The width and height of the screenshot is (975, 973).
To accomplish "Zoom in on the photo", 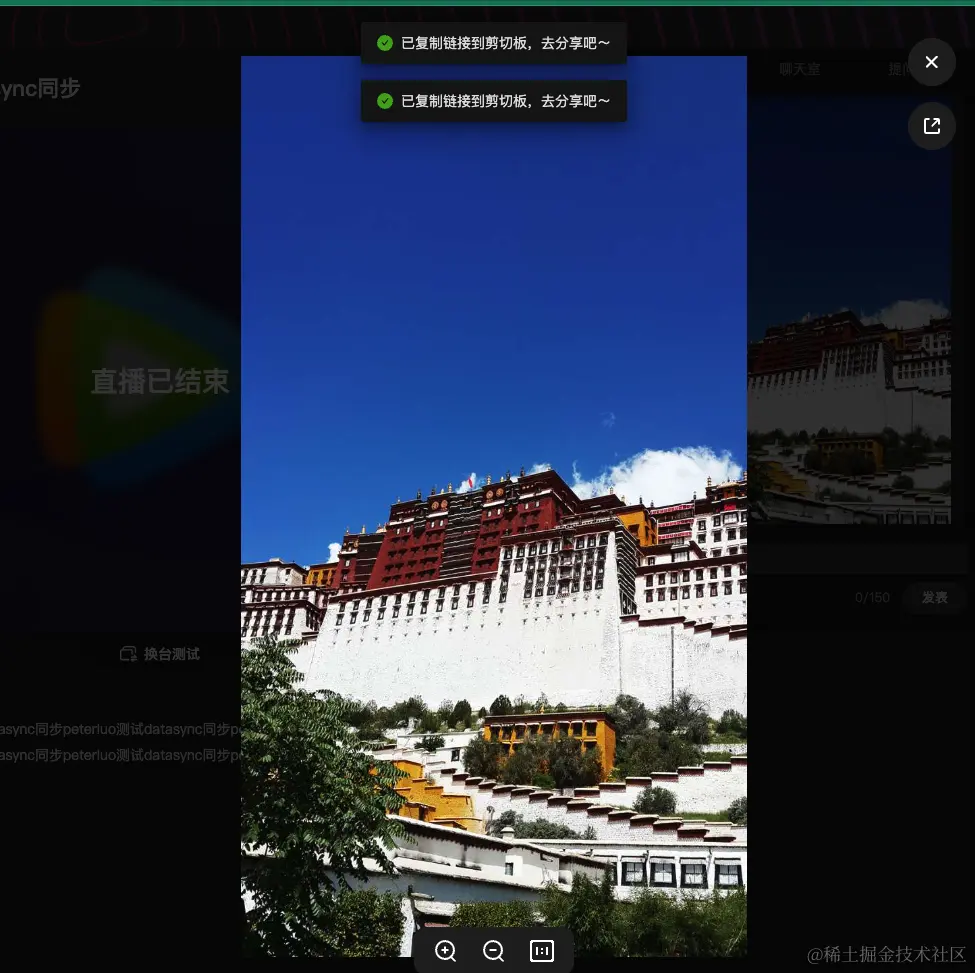I will coord(446,951).
